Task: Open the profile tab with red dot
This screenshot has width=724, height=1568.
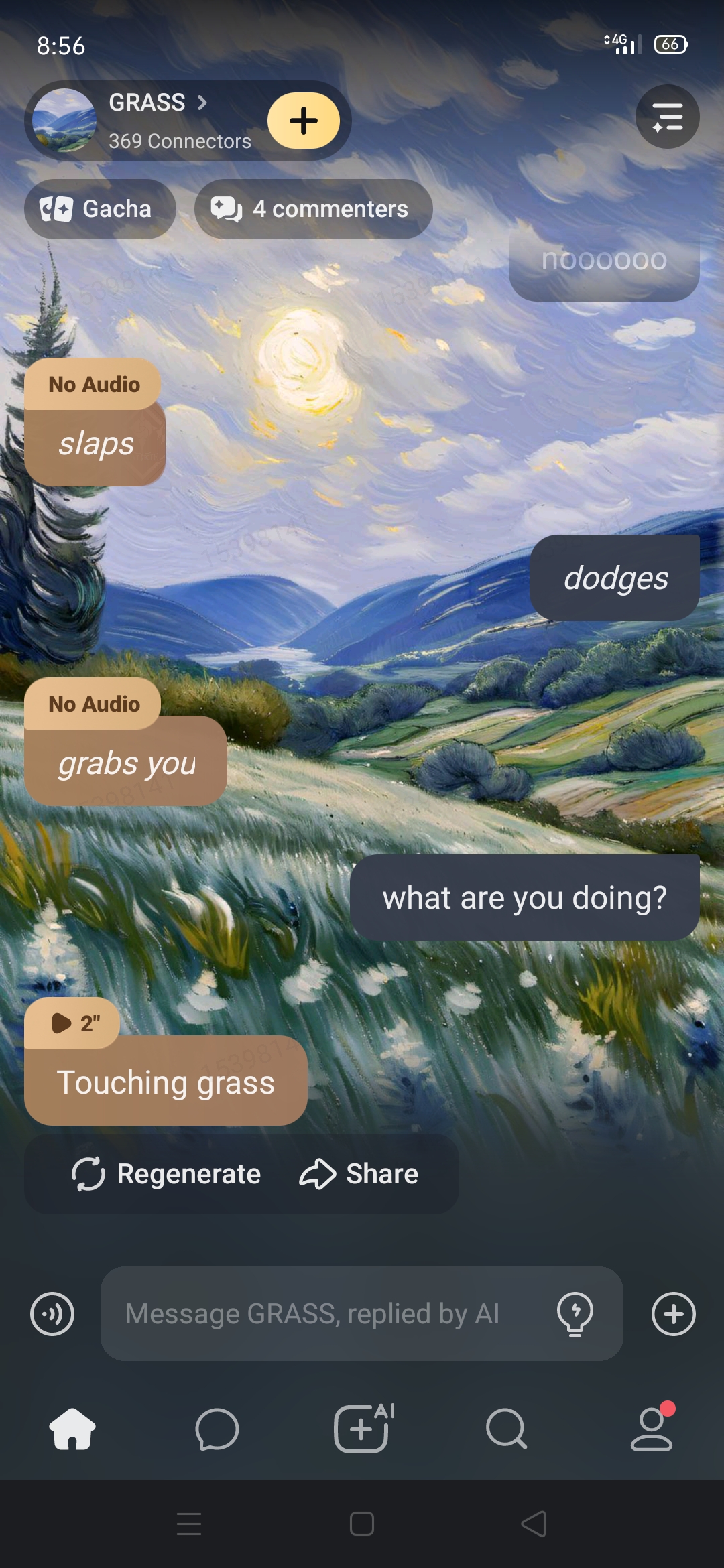Action: (651, 1429)
